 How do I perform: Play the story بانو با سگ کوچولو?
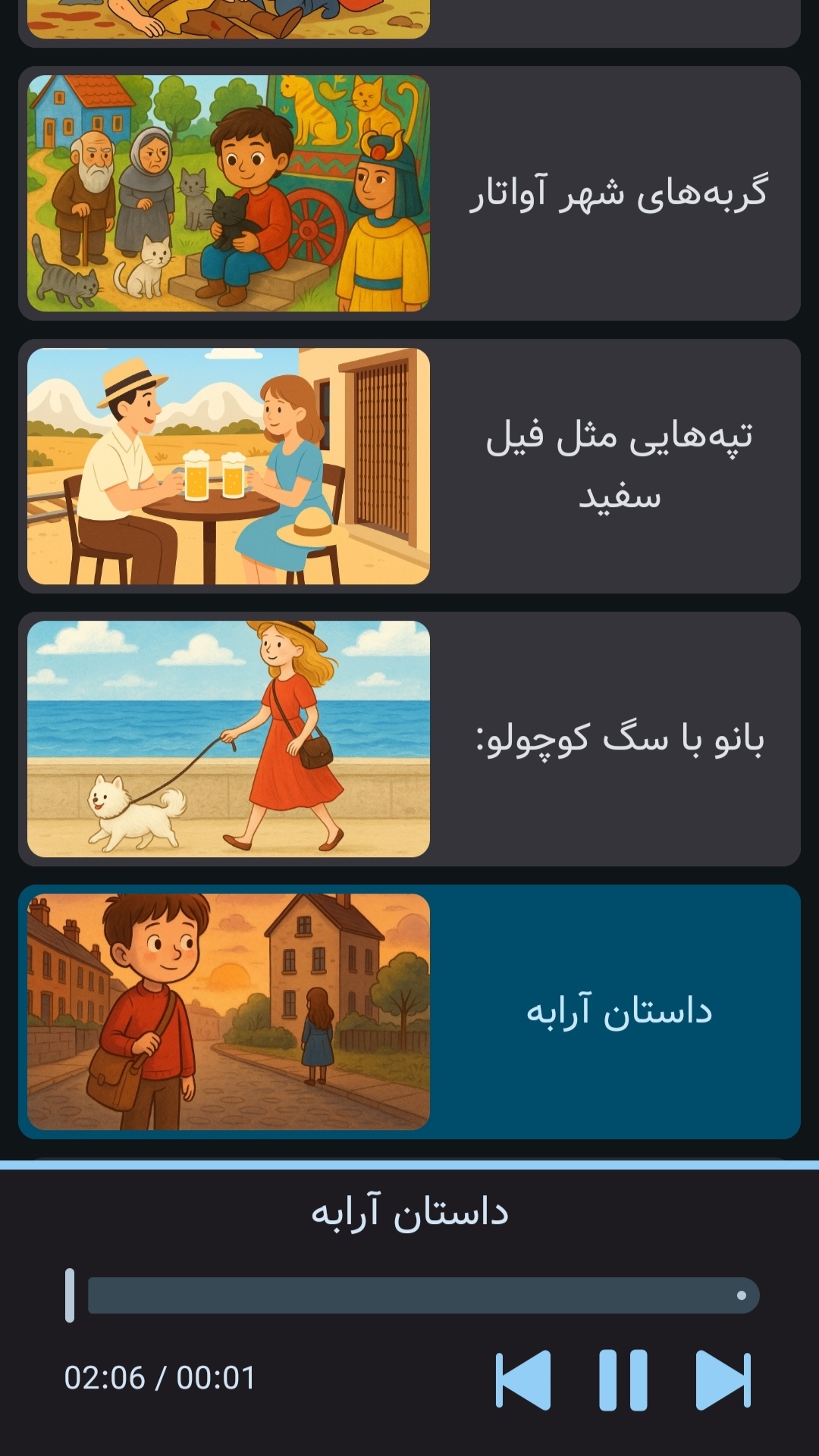pyautogui.click(x=409, y=739)
